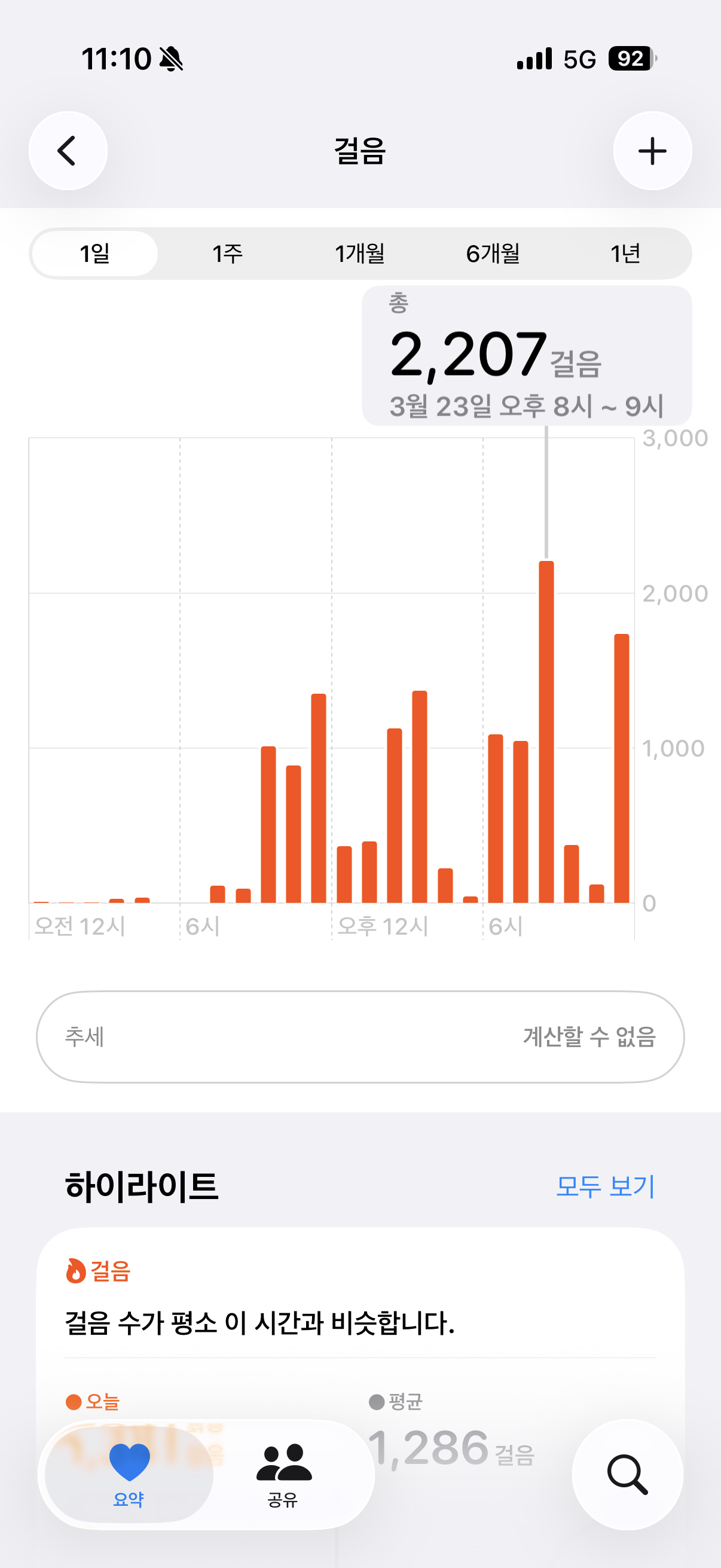Show the 1년 chart

pyautogui.click(x=625, y=253)
